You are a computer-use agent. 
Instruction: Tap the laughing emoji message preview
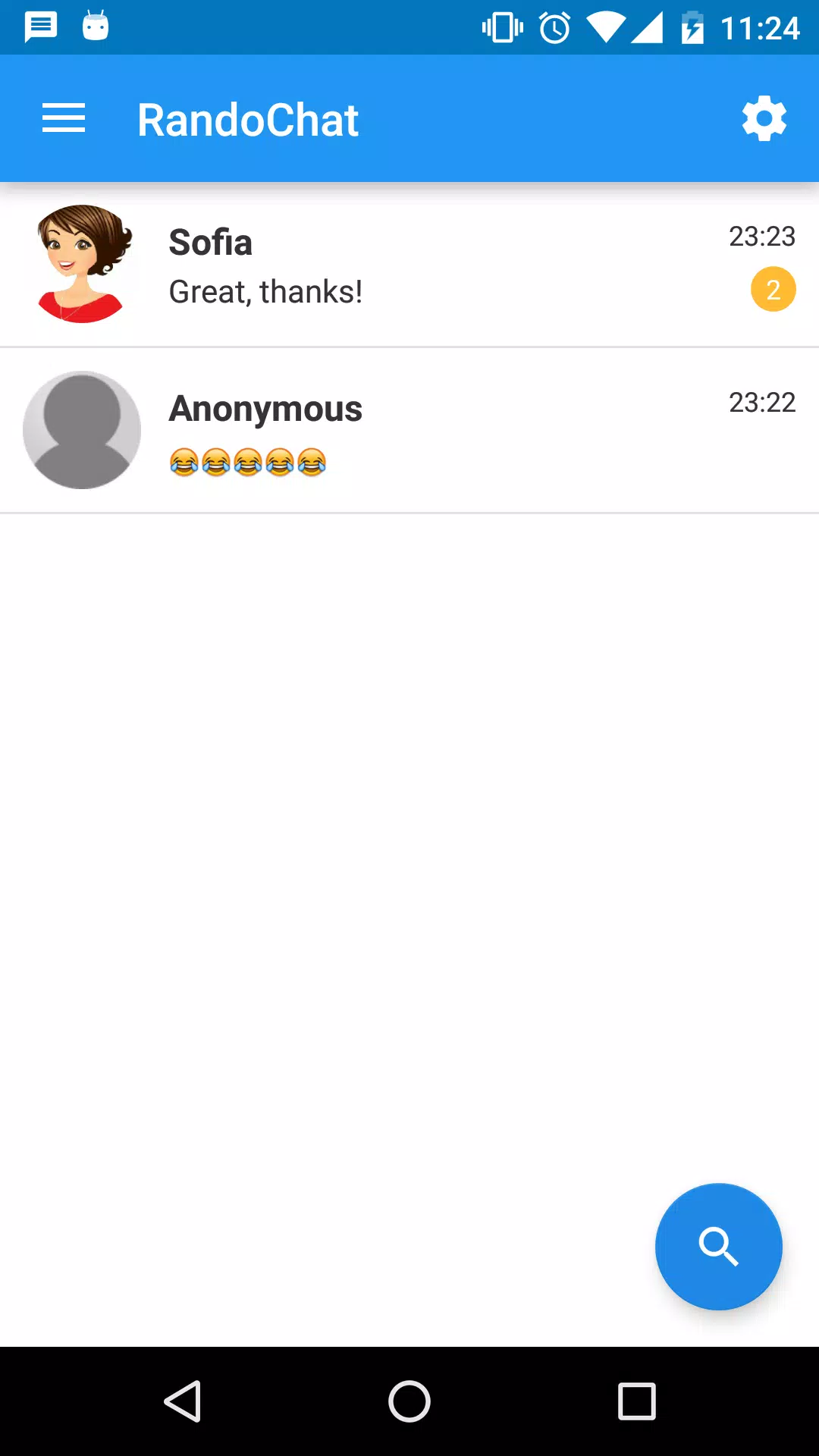click(x=246, y=462)
